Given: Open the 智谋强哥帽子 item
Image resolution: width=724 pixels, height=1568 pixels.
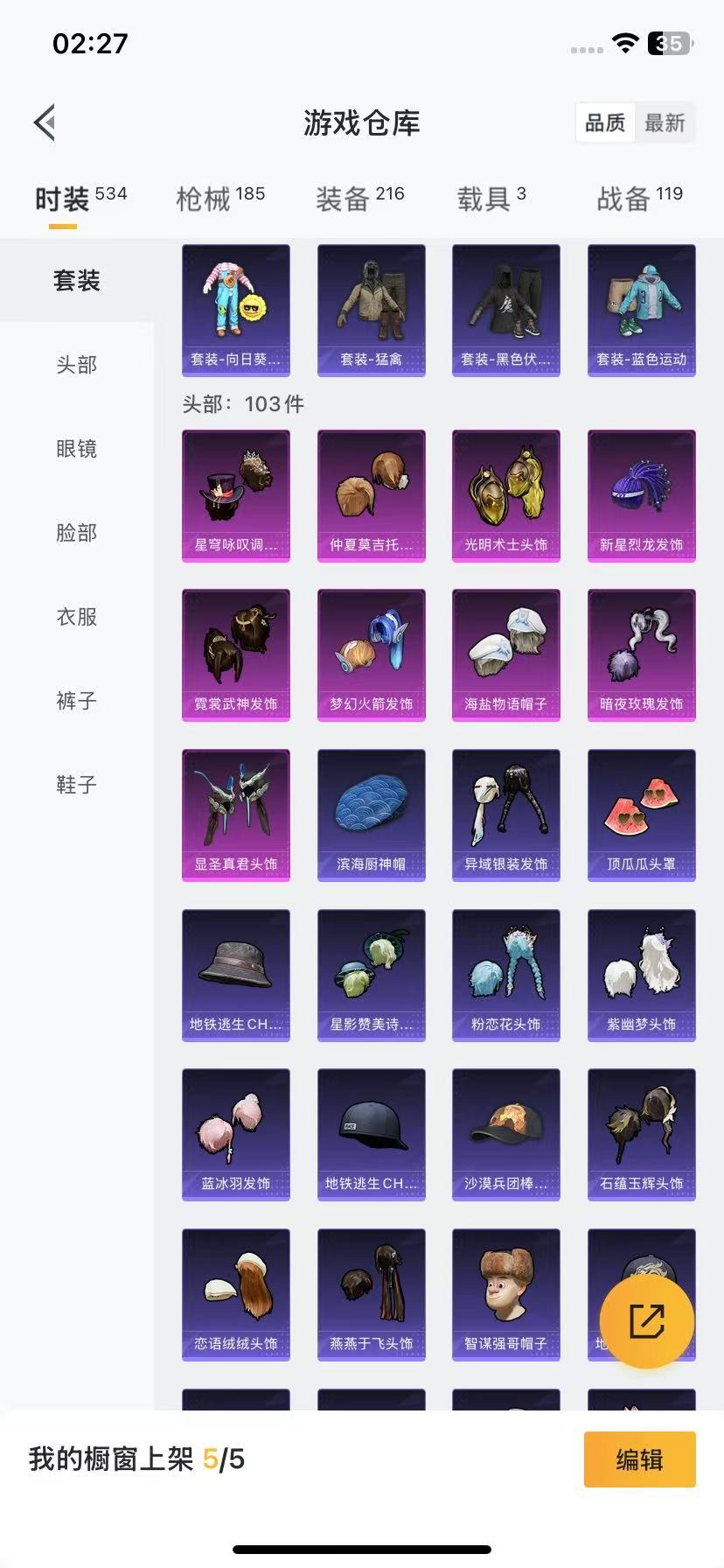Looking at the screenshot, I should [x=506, y=1295].
